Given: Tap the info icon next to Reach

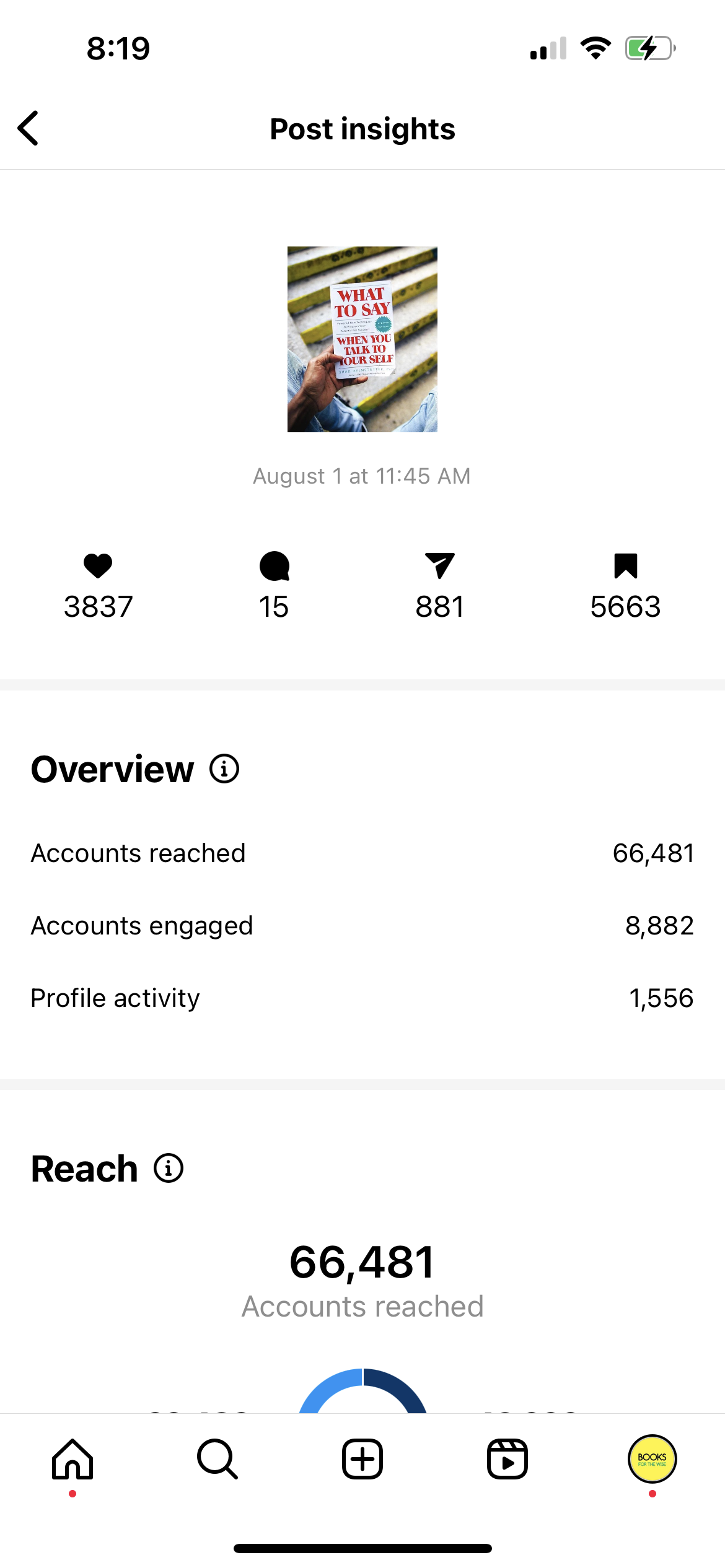Looking at the screenshot, I should 169,1169.
